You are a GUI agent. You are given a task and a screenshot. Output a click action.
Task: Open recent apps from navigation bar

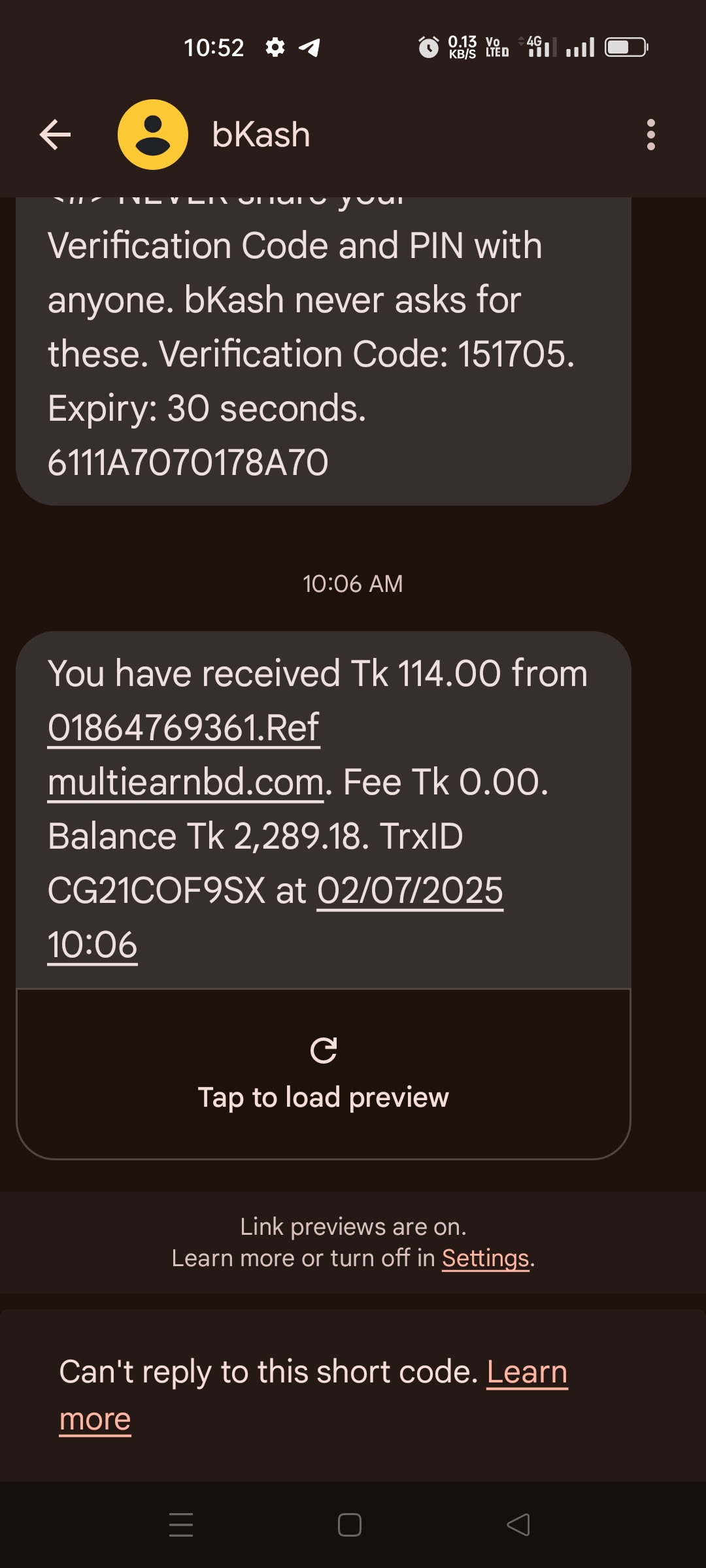[x=181, y=1525]
